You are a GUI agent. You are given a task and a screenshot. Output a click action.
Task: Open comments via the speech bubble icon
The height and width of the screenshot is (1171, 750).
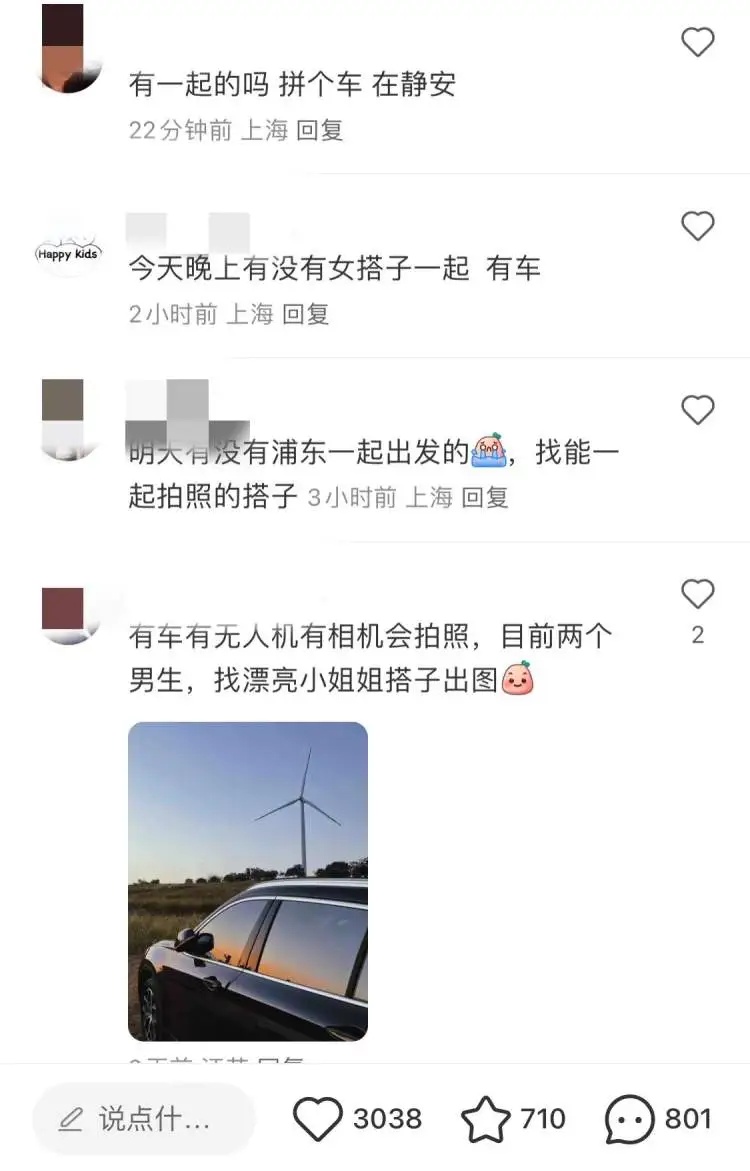pyautogui.click(x=630, y=1117)
